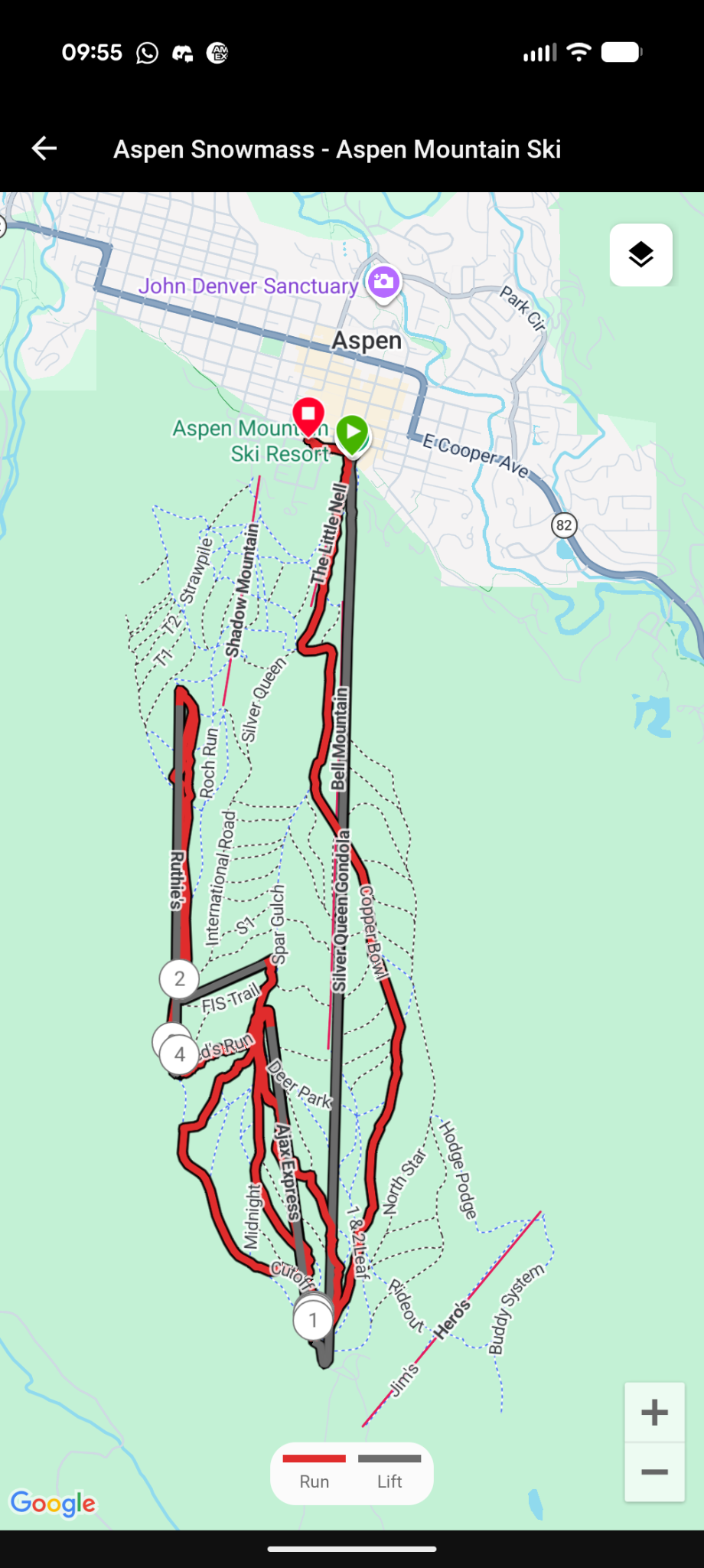This screenshot has width=704, height=1568.
Task: Tap the green start marker
Action: click(x=353, y=433)
